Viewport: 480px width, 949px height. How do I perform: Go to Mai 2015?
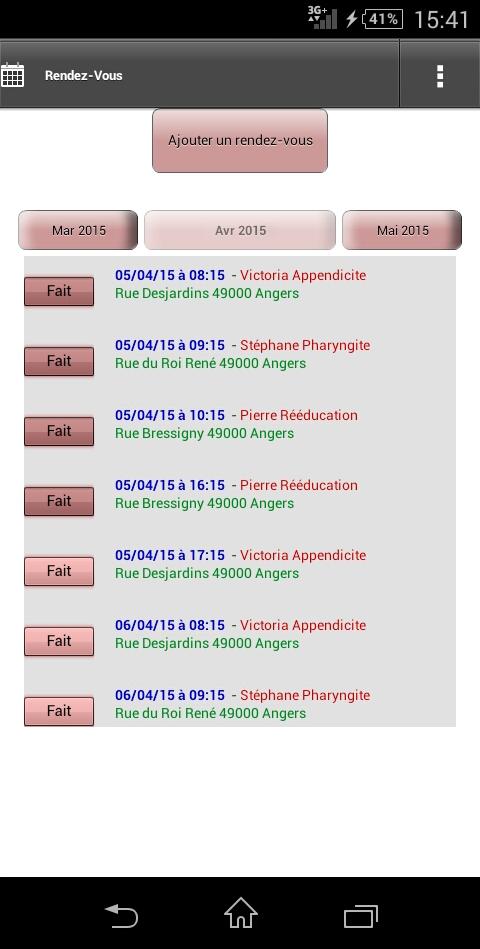[402, 230]
